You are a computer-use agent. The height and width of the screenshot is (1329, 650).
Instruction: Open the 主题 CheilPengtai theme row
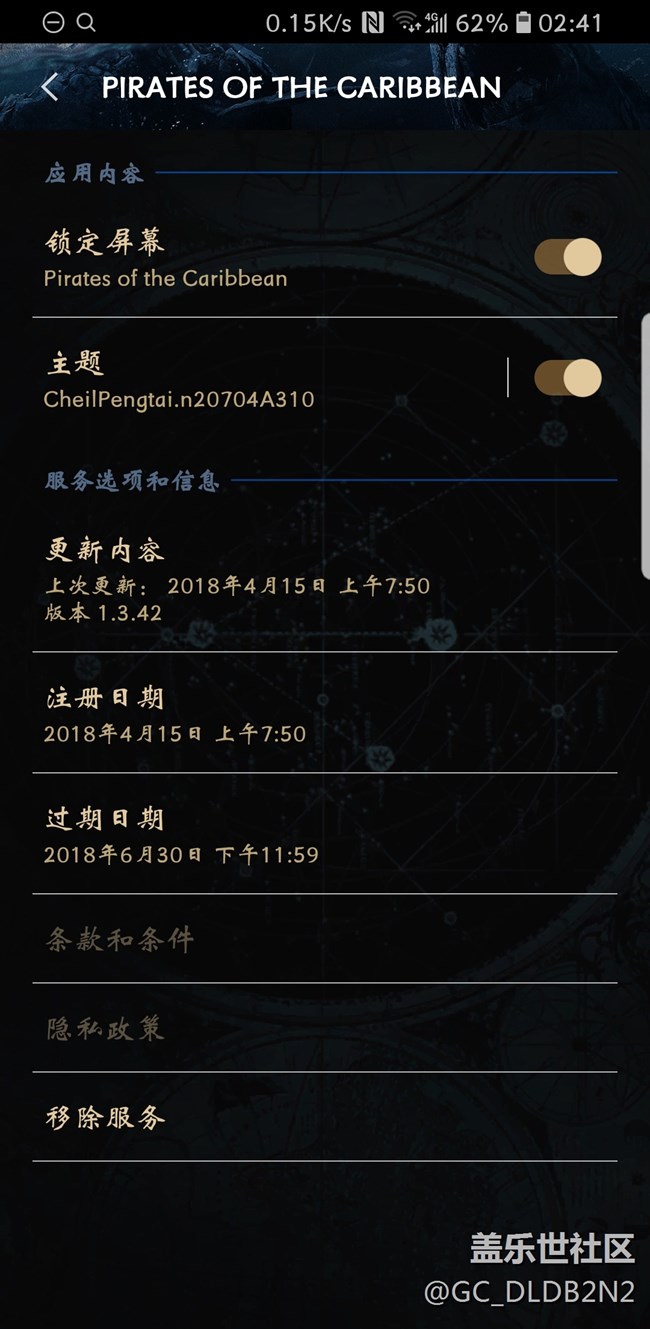[x=269, y=378]
